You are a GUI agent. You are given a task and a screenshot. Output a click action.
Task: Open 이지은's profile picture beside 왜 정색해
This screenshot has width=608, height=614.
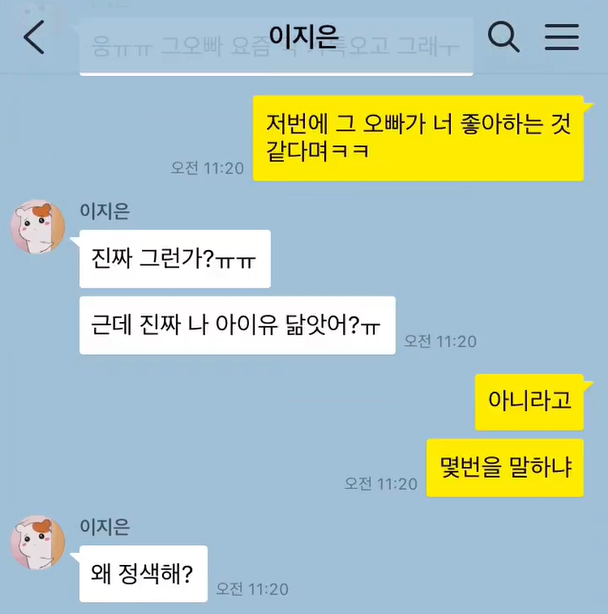pos(38,543)
